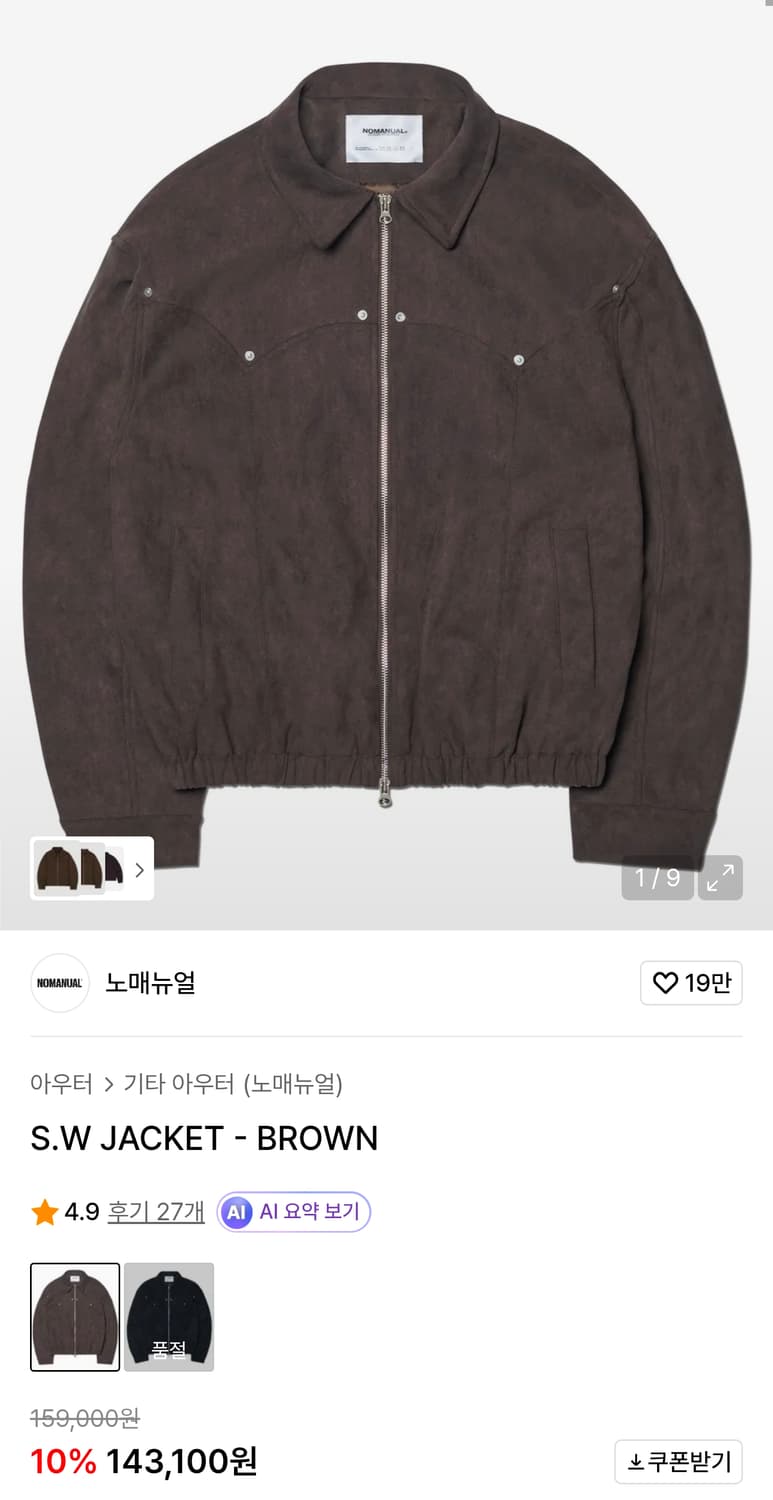The height and width of the screenshot is (1500, 773).
Task: Open 기타 아우터 (노매뉴얼) category
Action: (x=234, y=1084)
